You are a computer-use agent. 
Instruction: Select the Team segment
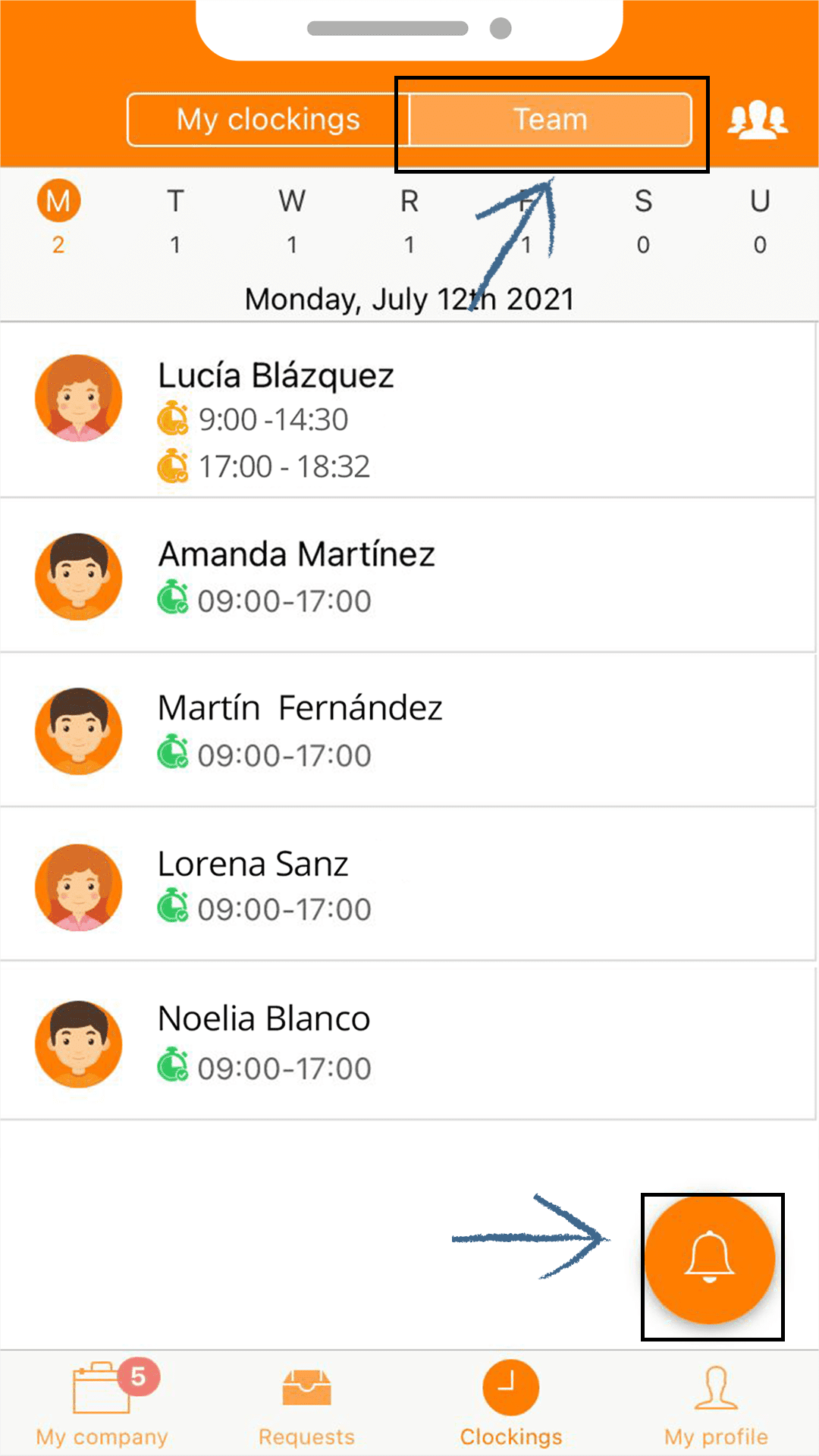(x=551, y=120)
